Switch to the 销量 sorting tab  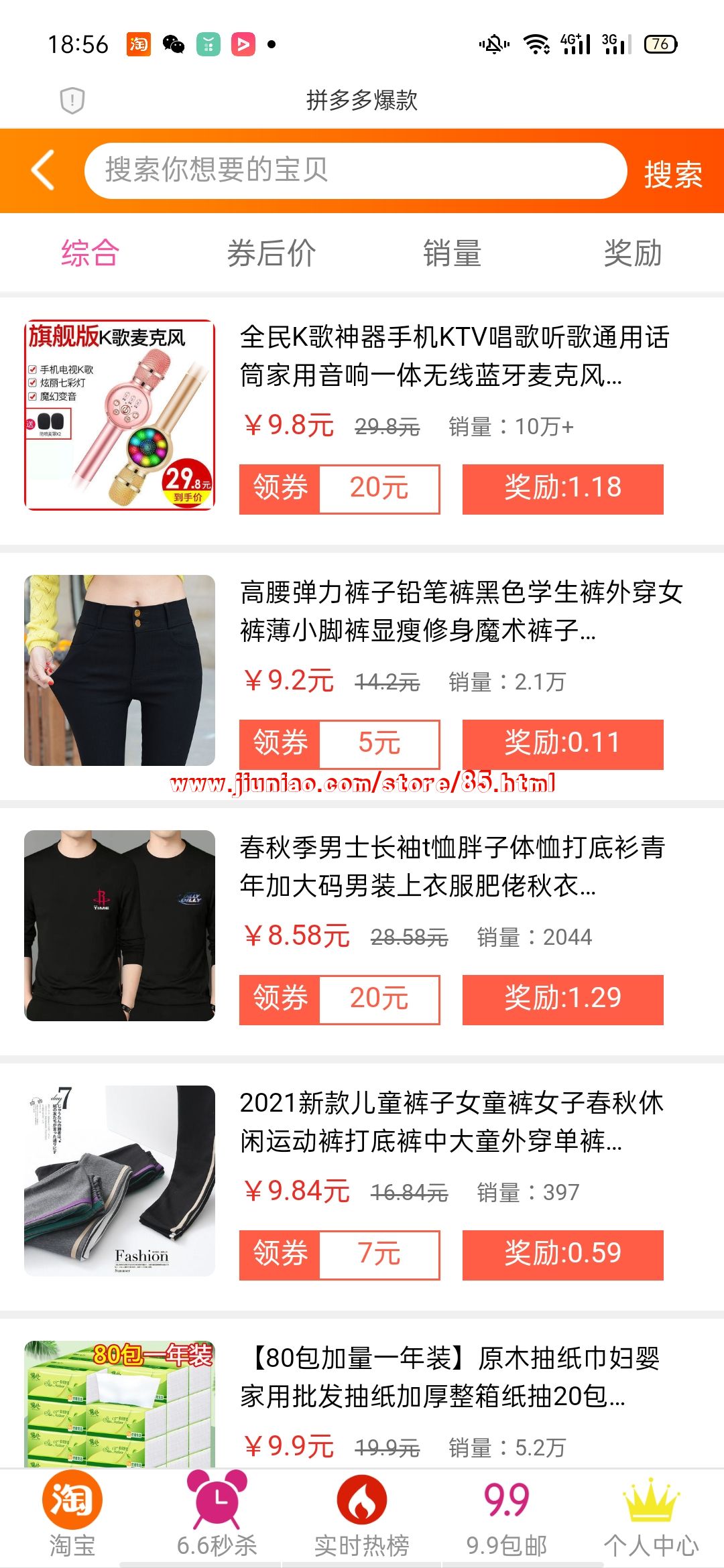click(452, 253)
